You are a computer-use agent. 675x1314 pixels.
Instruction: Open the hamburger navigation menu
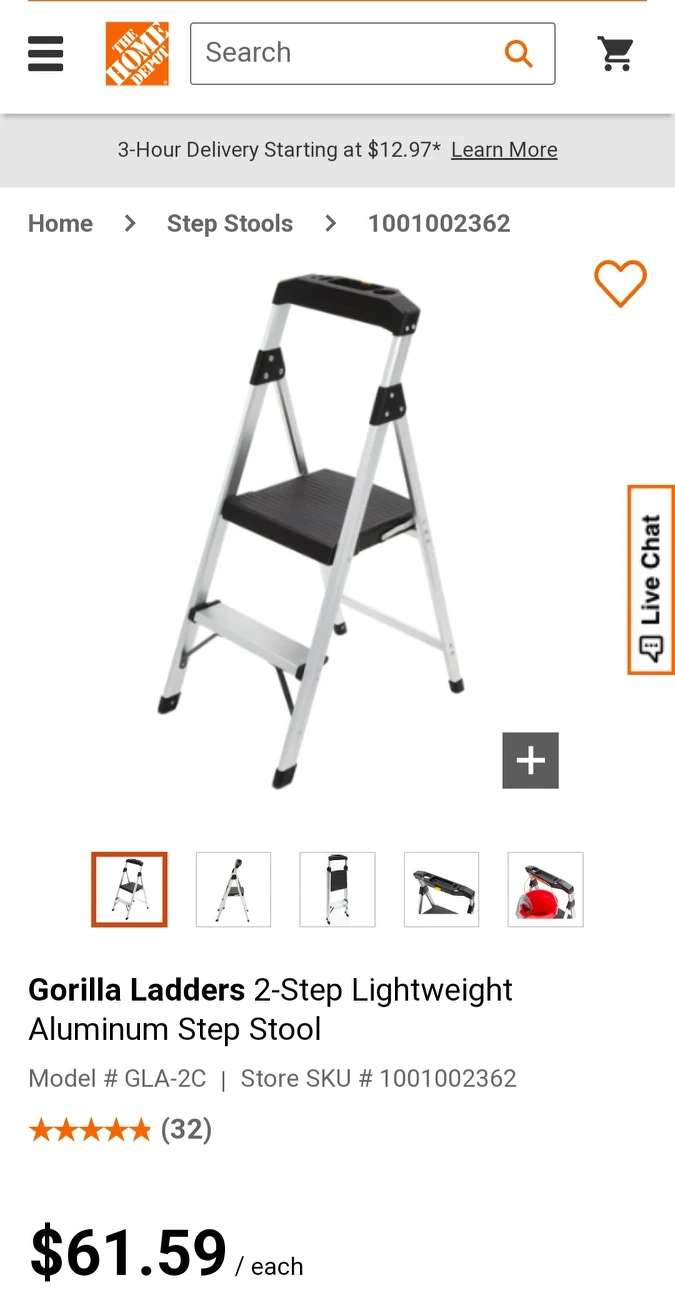click(46, 54)
